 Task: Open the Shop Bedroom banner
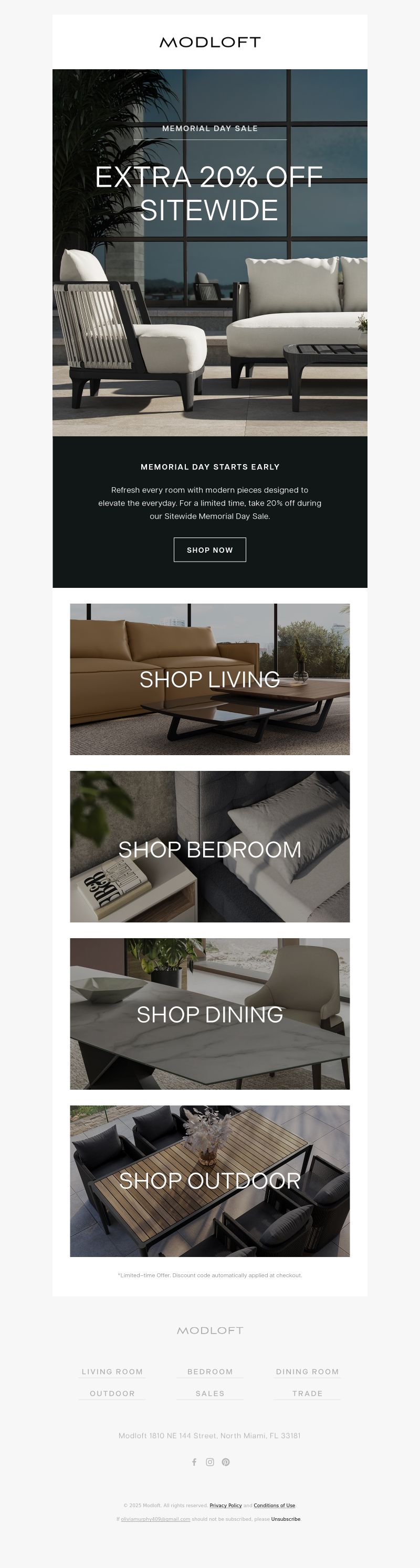pos(209,847)
